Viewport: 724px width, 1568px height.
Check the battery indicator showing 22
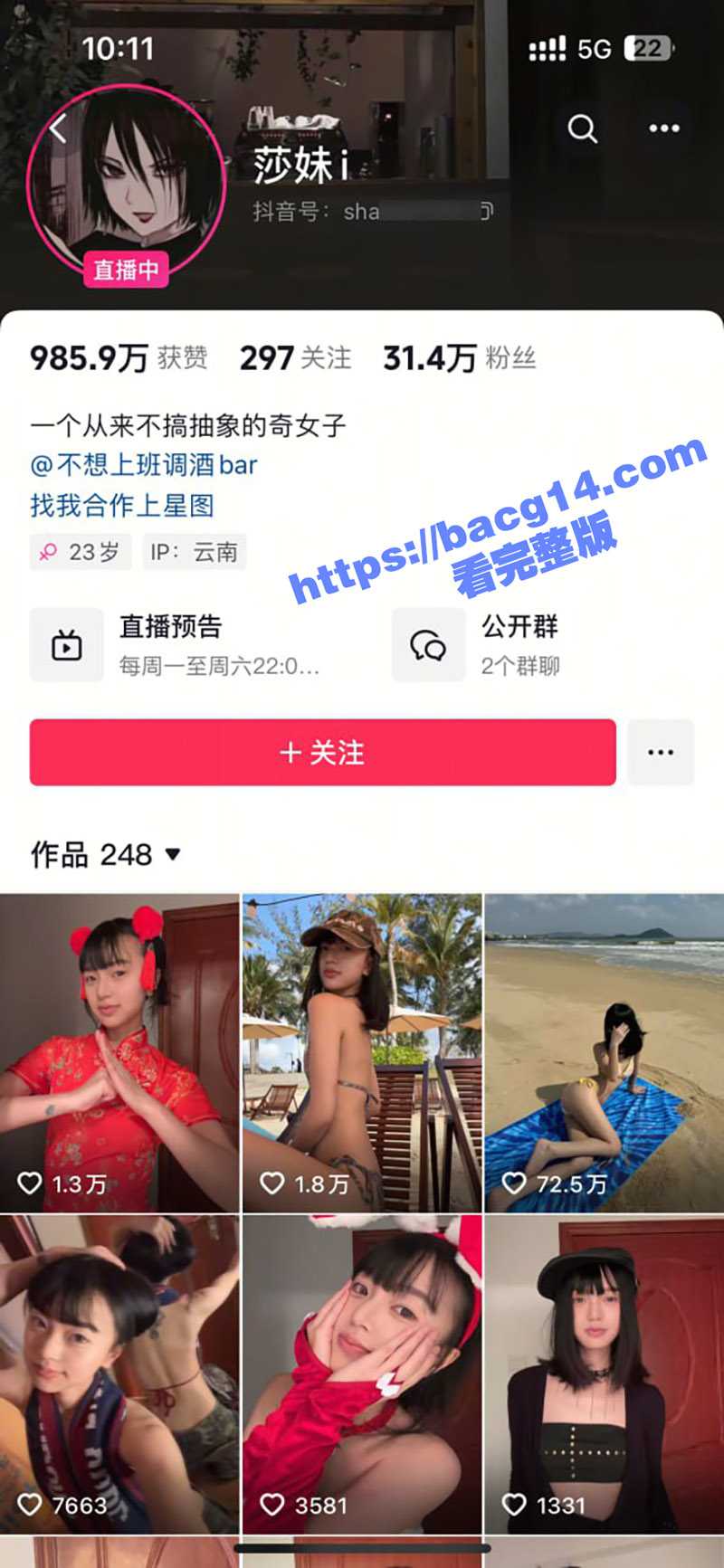click(x=648, y=47)
